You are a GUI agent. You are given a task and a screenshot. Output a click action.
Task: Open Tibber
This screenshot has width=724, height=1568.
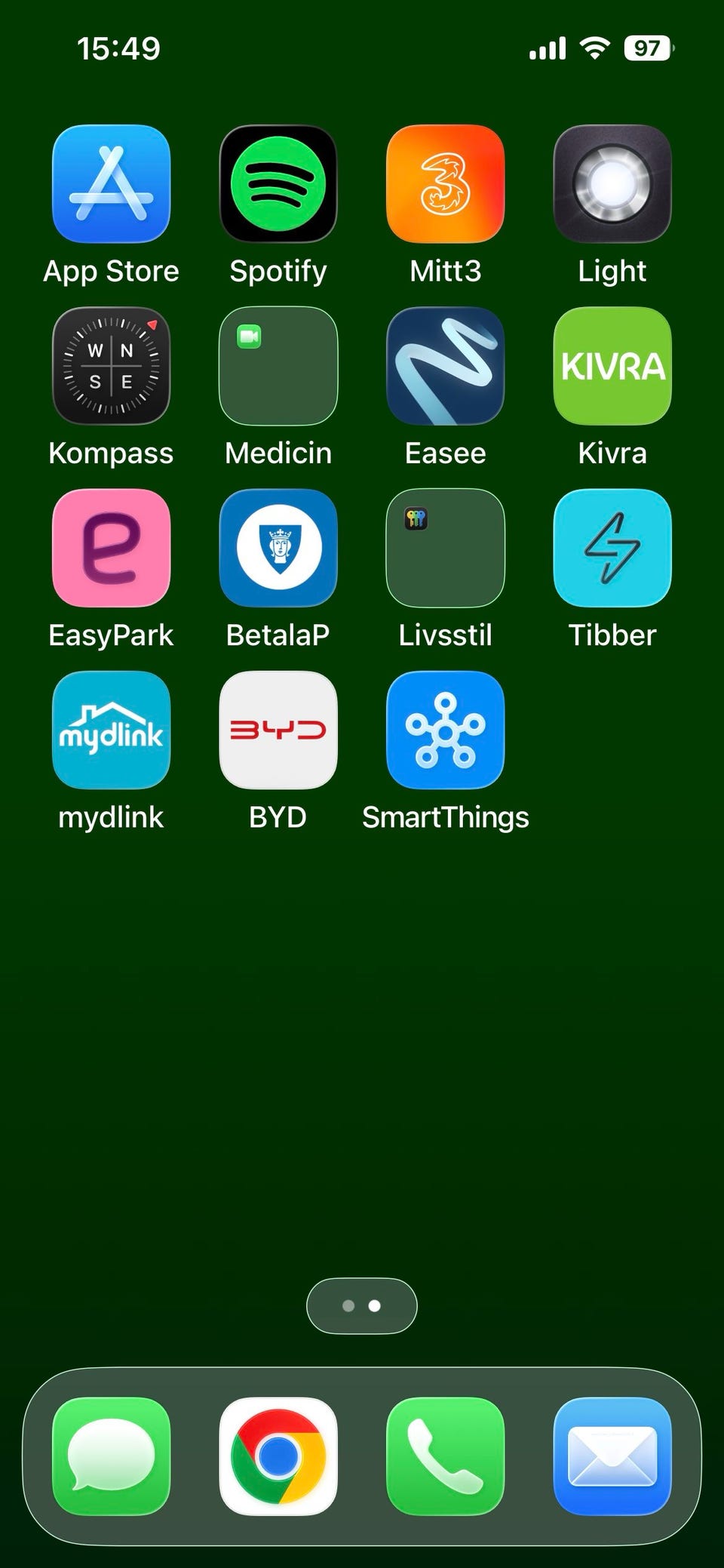tap(612, 548)
